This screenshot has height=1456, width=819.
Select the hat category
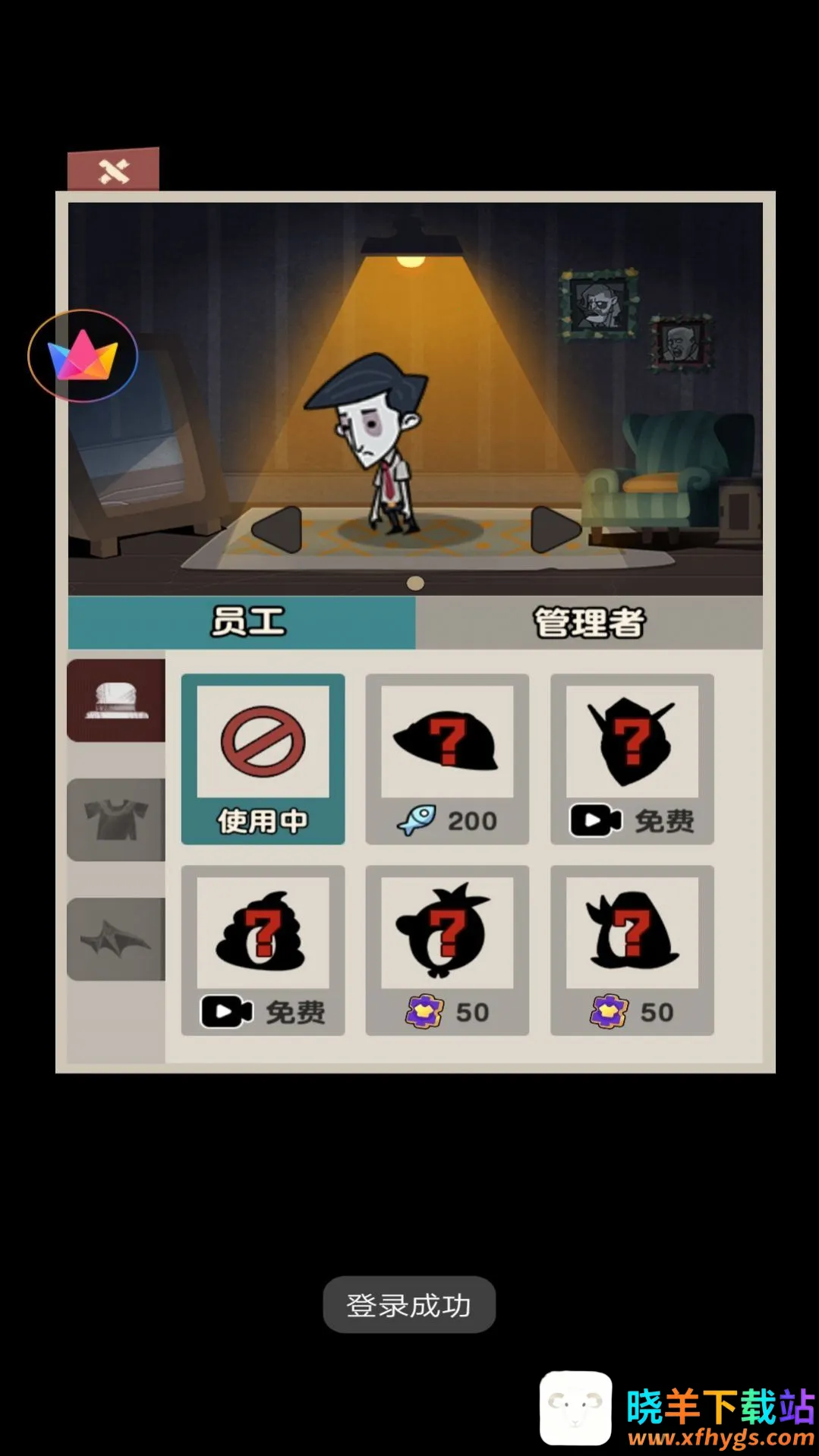(x=117, y=700)
